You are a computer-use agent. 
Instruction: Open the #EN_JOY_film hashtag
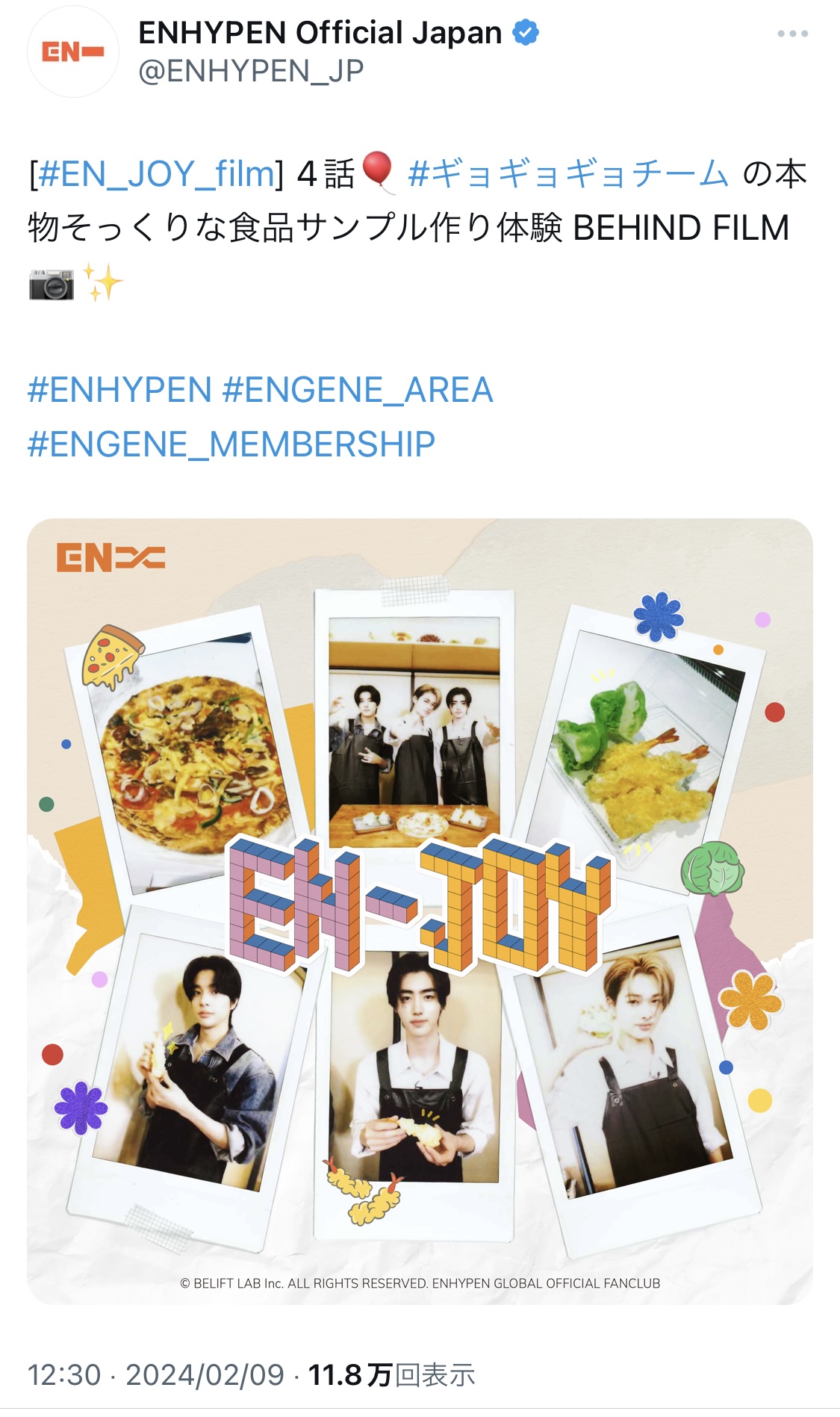pyautogui.click(x=156, y=174)
